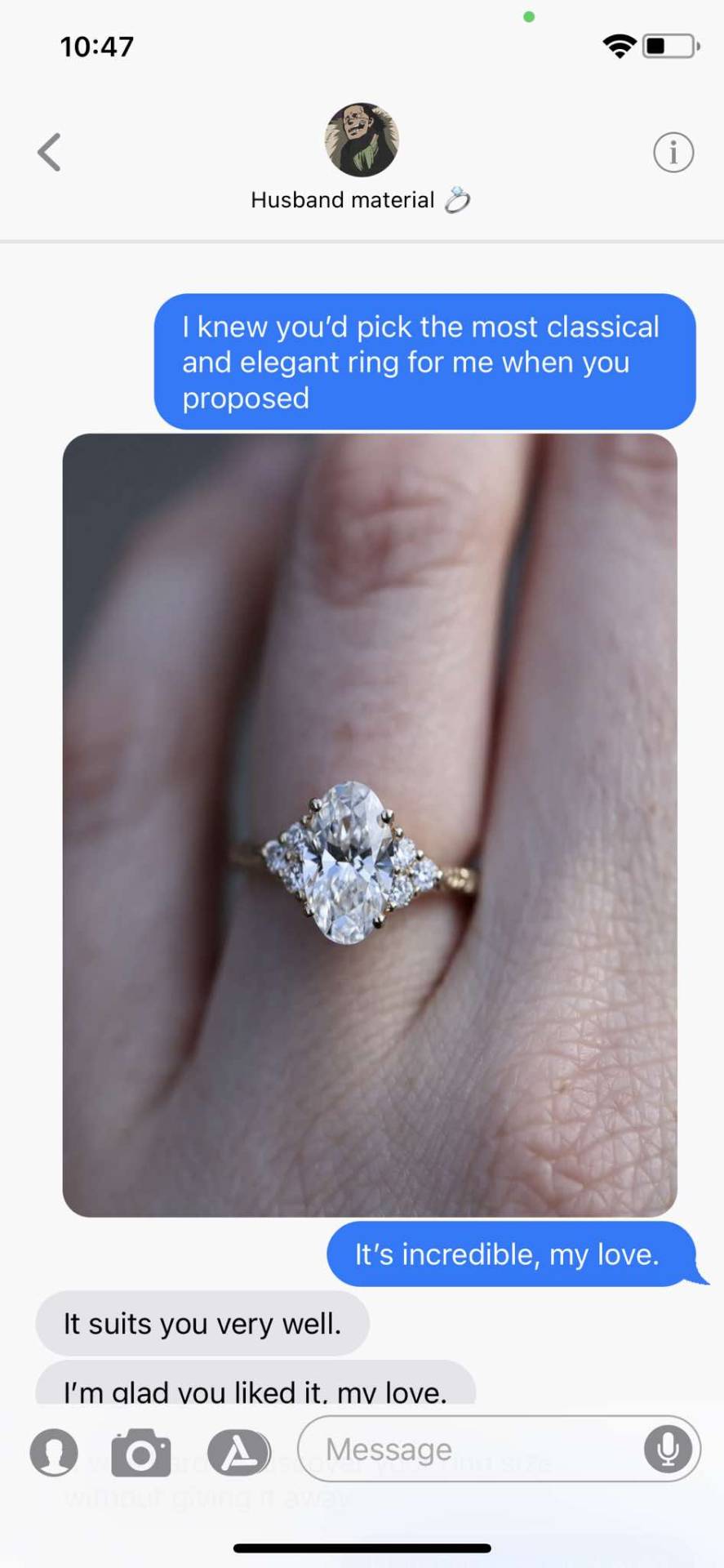Screen dimensions: 724x1568
Task: Go back to the conversation list
Action: (x=49, y=152)
